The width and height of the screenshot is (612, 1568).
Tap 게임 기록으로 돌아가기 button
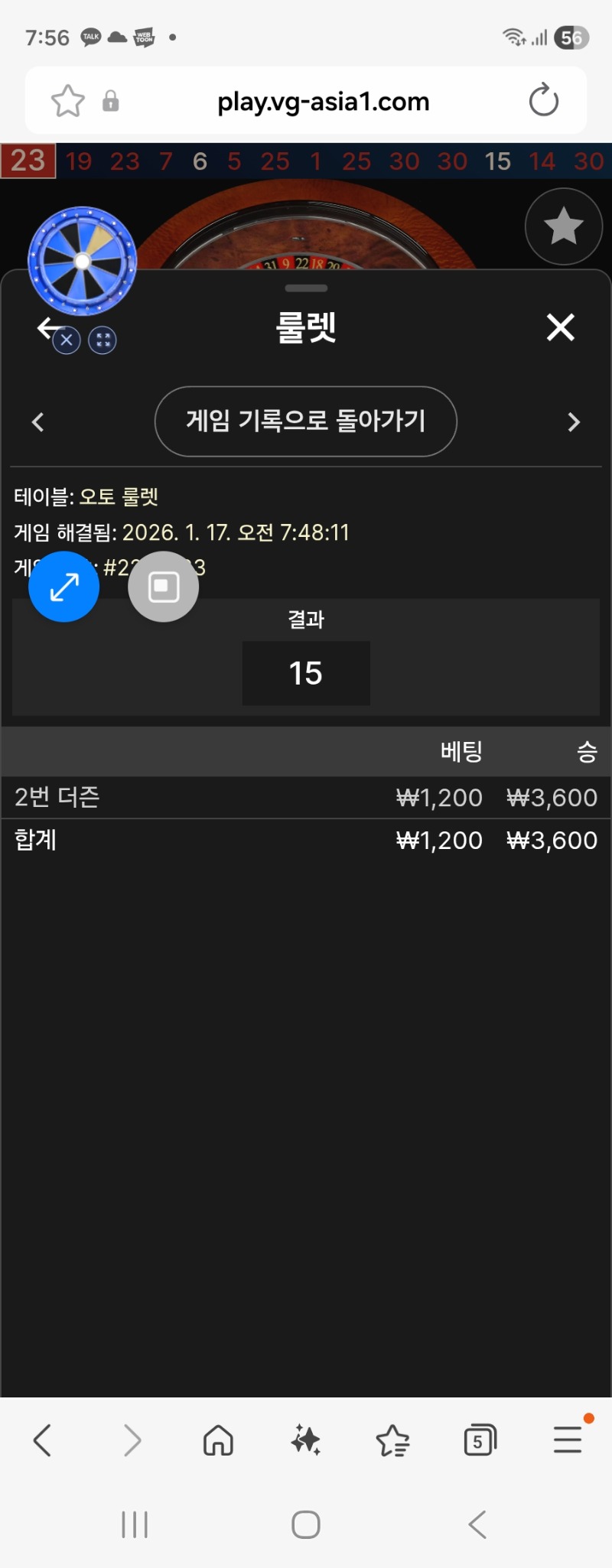(x=306, y=421)
